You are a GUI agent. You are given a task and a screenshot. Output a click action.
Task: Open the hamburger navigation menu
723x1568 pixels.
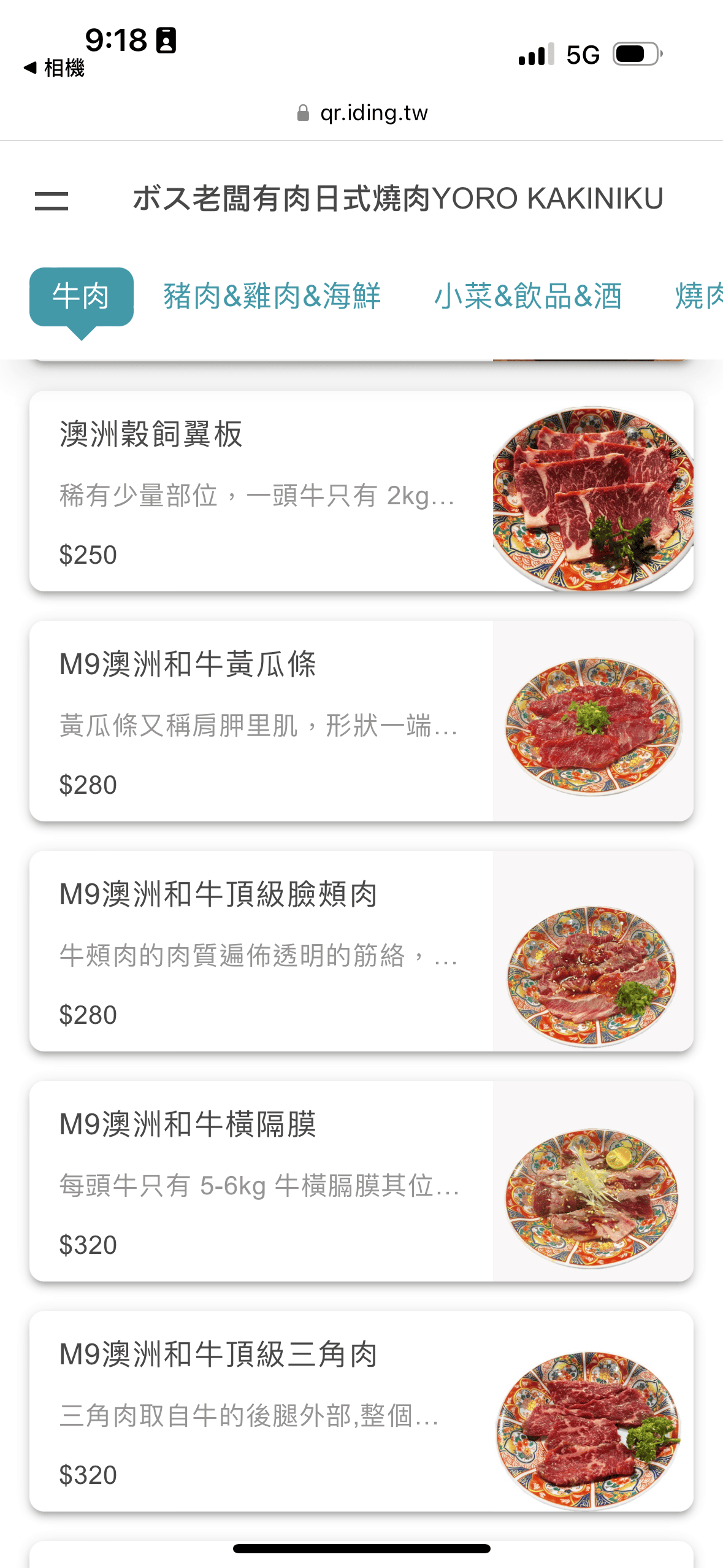coord(52,200)
